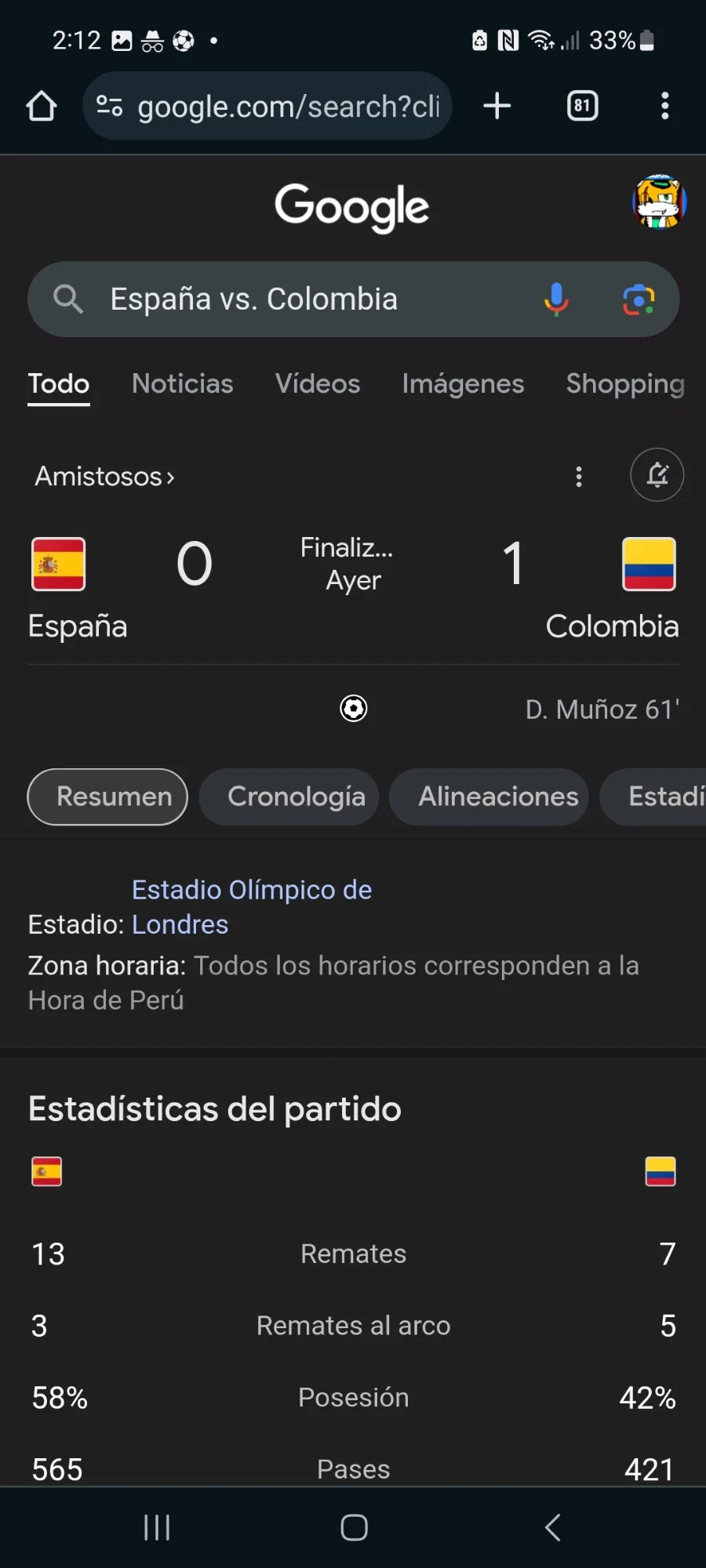
Task: Open the URL address bar
Action: click(x=267, y=106)
